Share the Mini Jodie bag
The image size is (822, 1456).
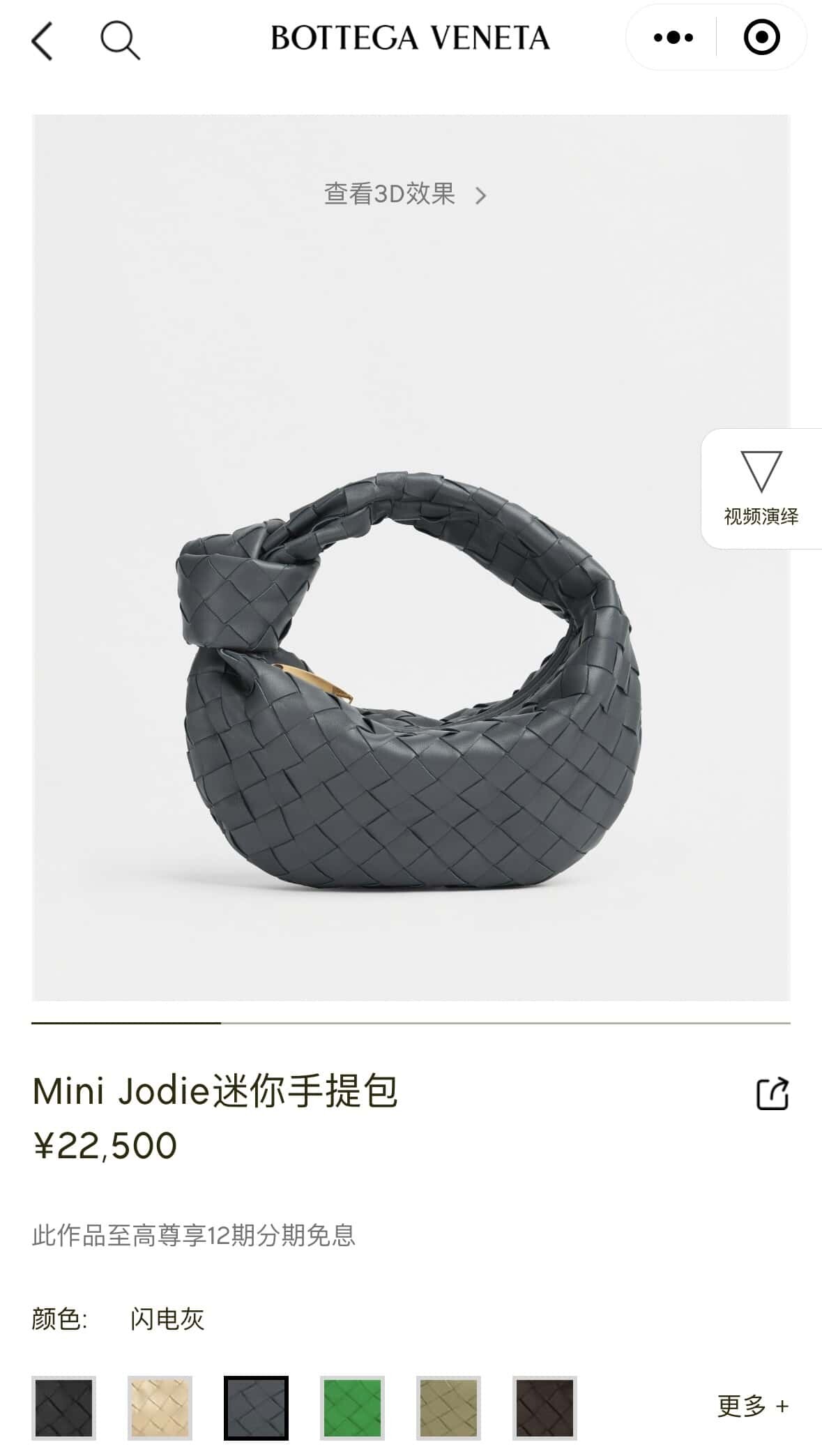click(772, 1093)
